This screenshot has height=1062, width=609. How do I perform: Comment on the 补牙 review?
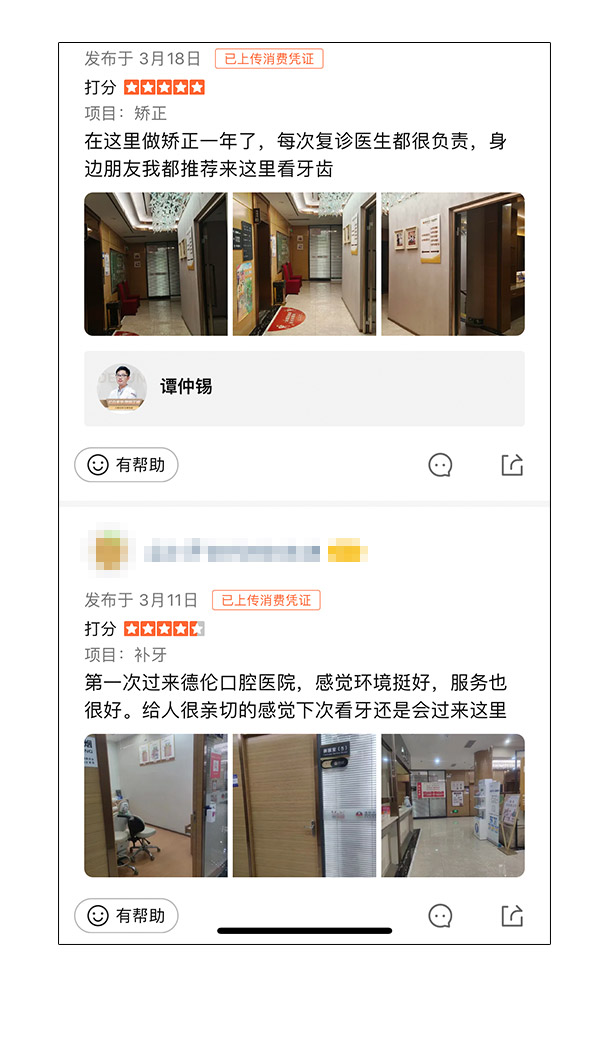click(440, 915)
